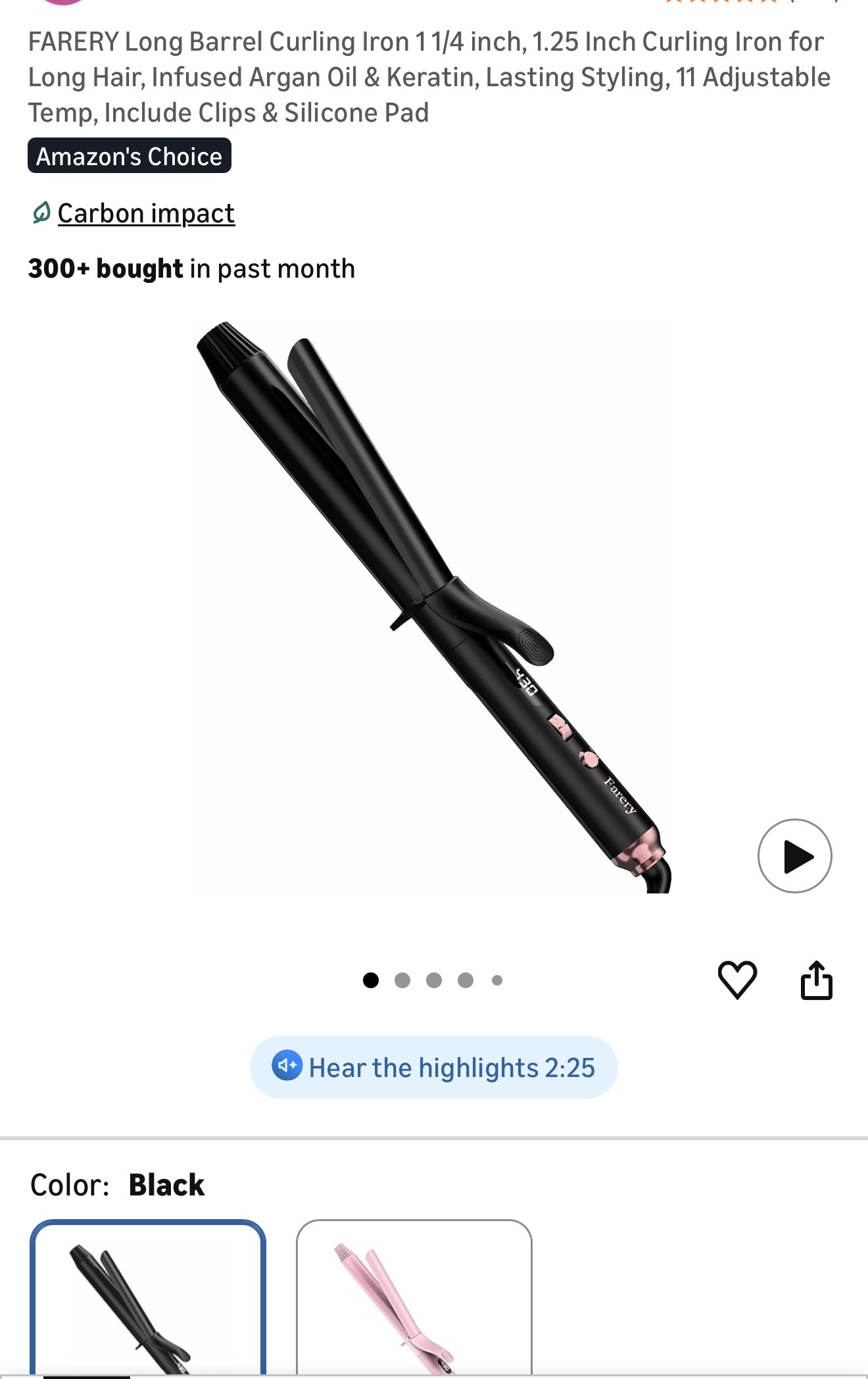
Task: Open the Carbon impact link
Action: (x=145, y=214)
